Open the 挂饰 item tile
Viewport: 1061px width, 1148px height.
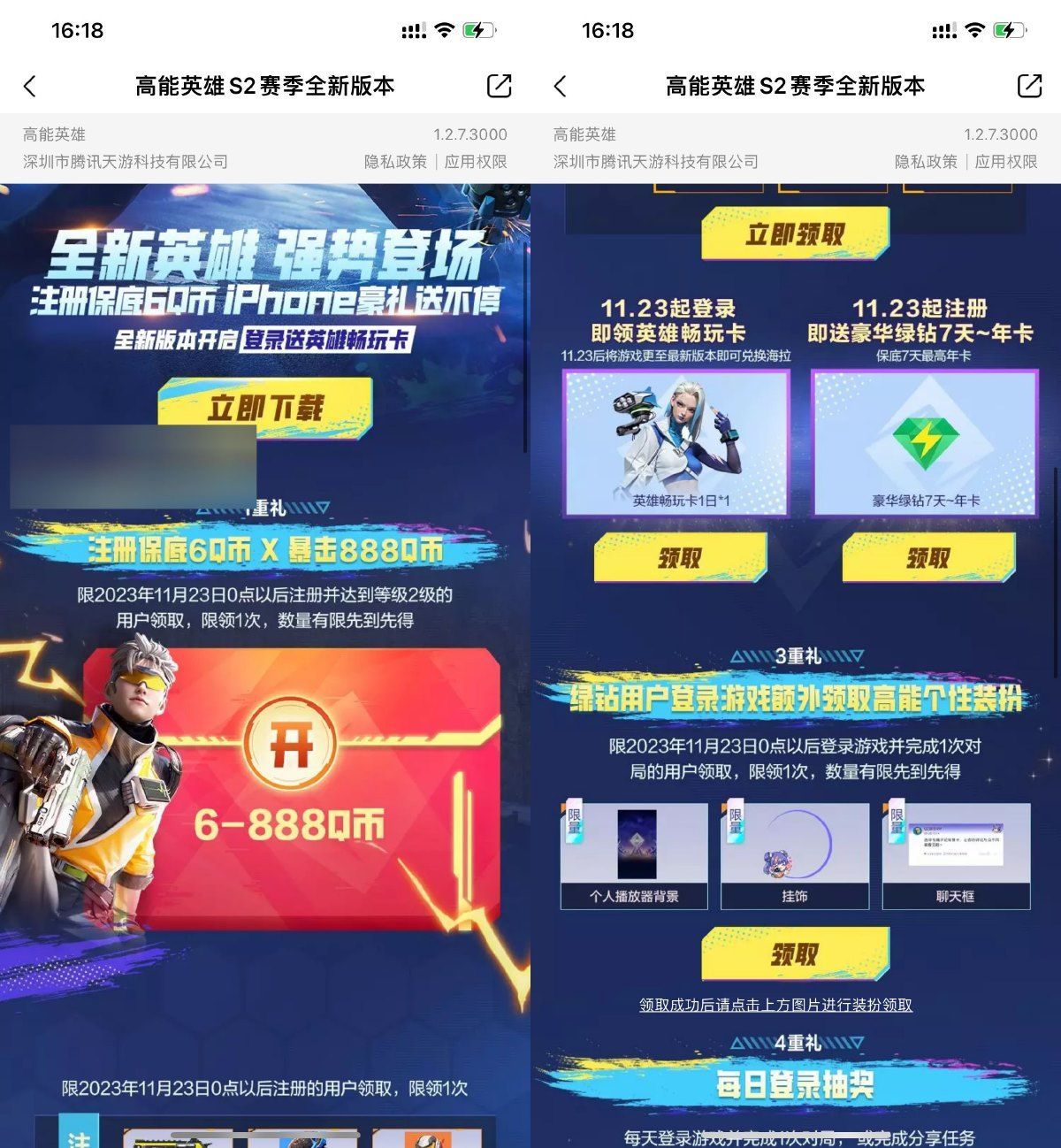pos(794,855)
